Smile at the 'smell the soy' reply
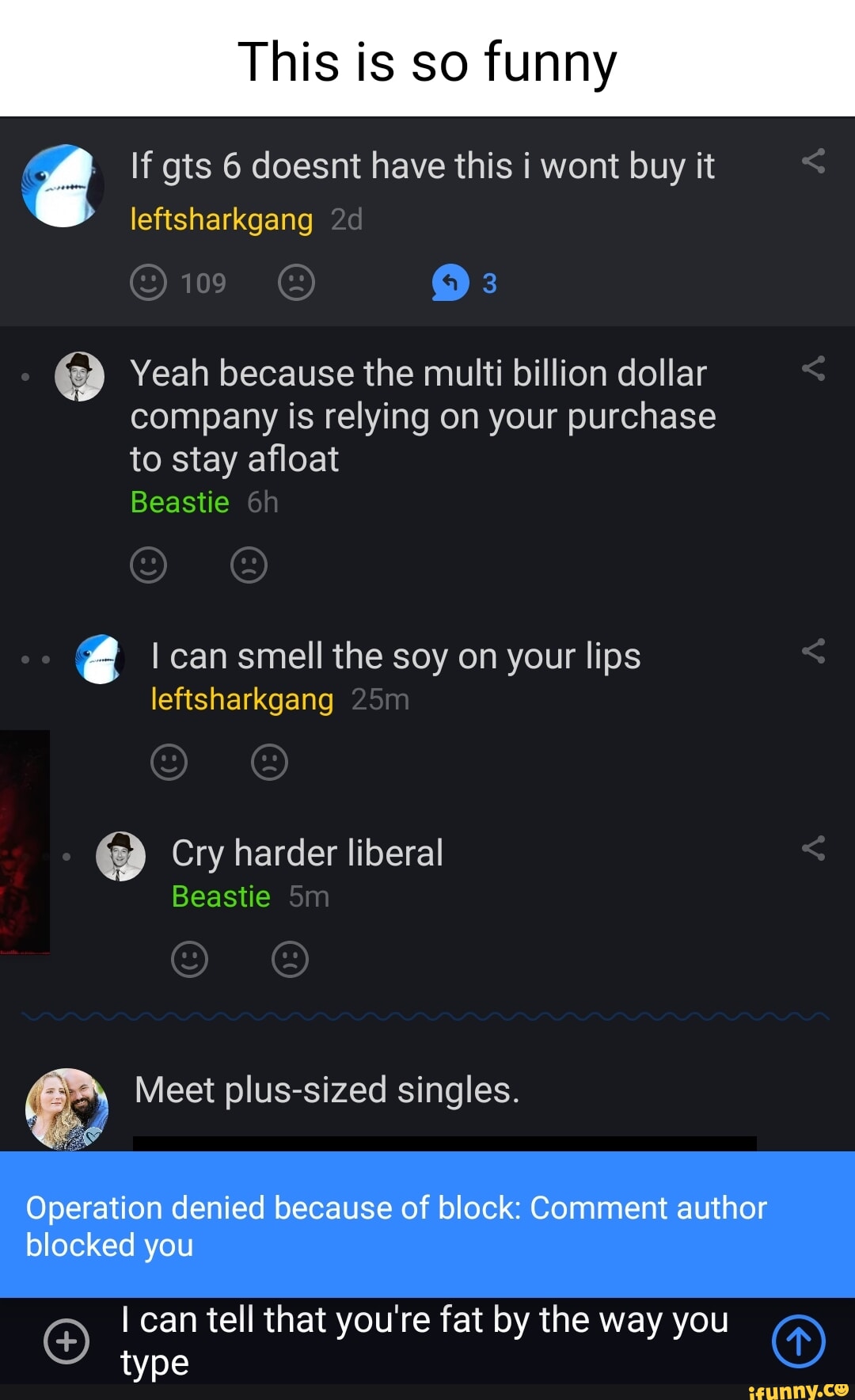 tap(169, 763)
